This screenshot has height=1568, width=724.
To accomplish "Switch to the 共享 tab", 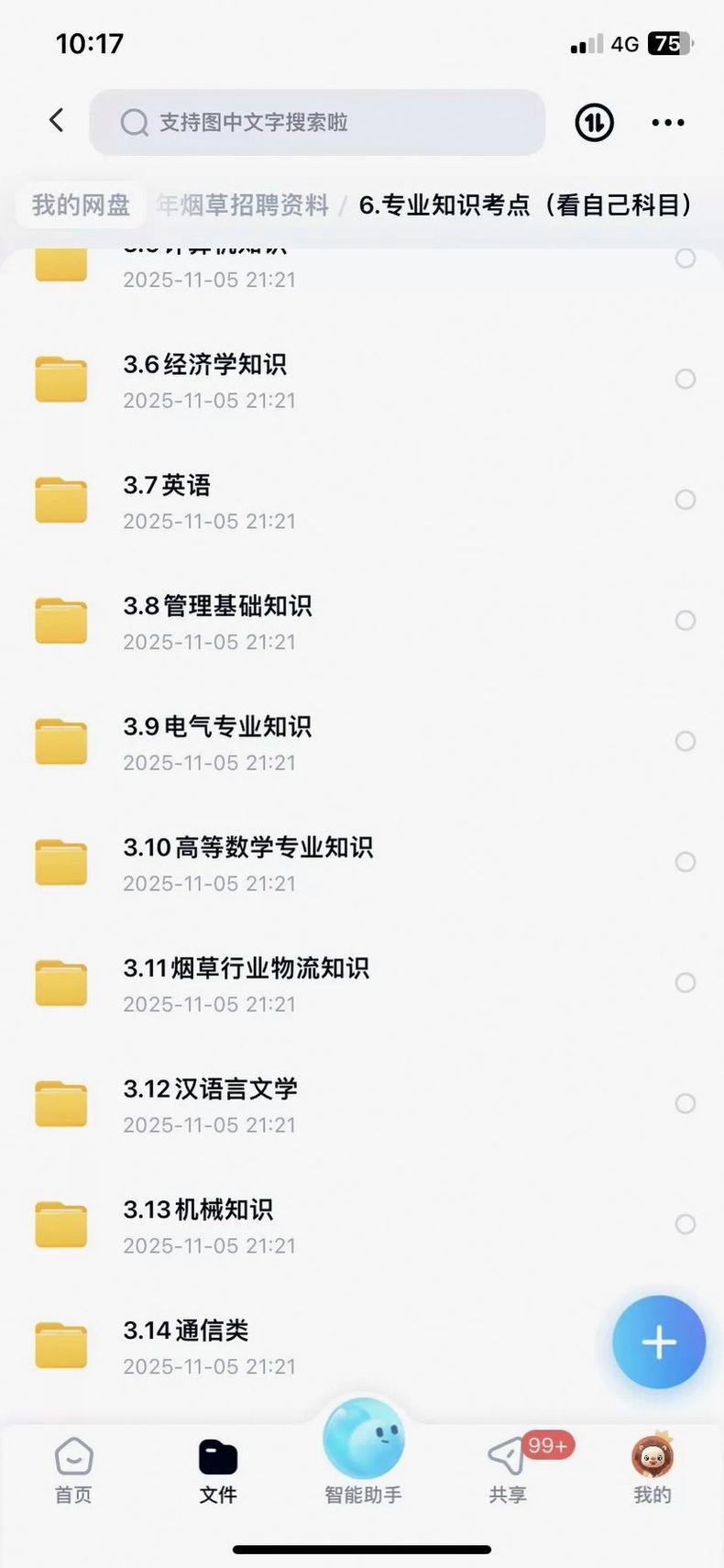I will (x=508, y=1471).
